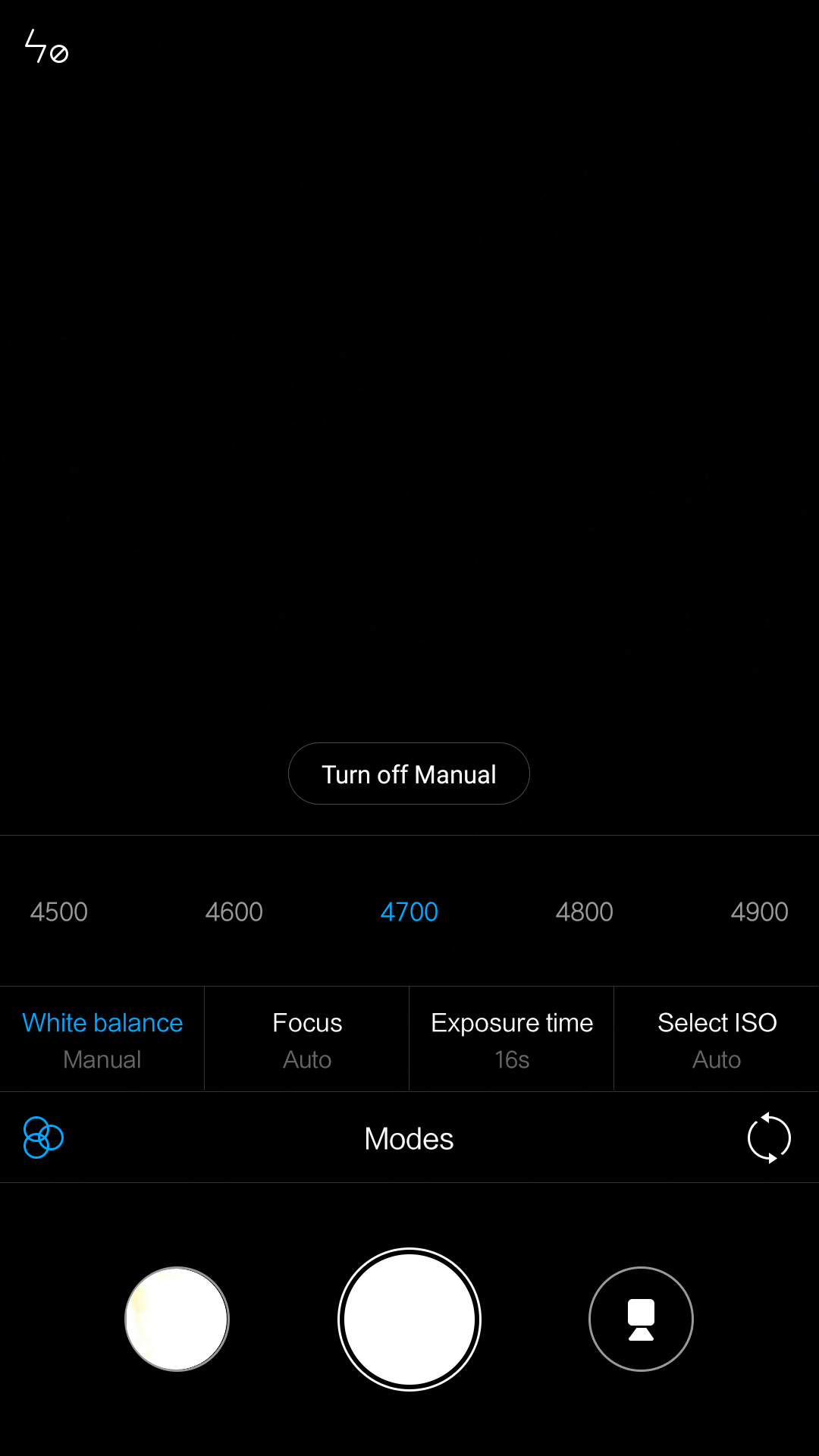Open the Modes menu
Image resolution: width=819 pixels, height=1456 pixels.
pos(409,1138)
